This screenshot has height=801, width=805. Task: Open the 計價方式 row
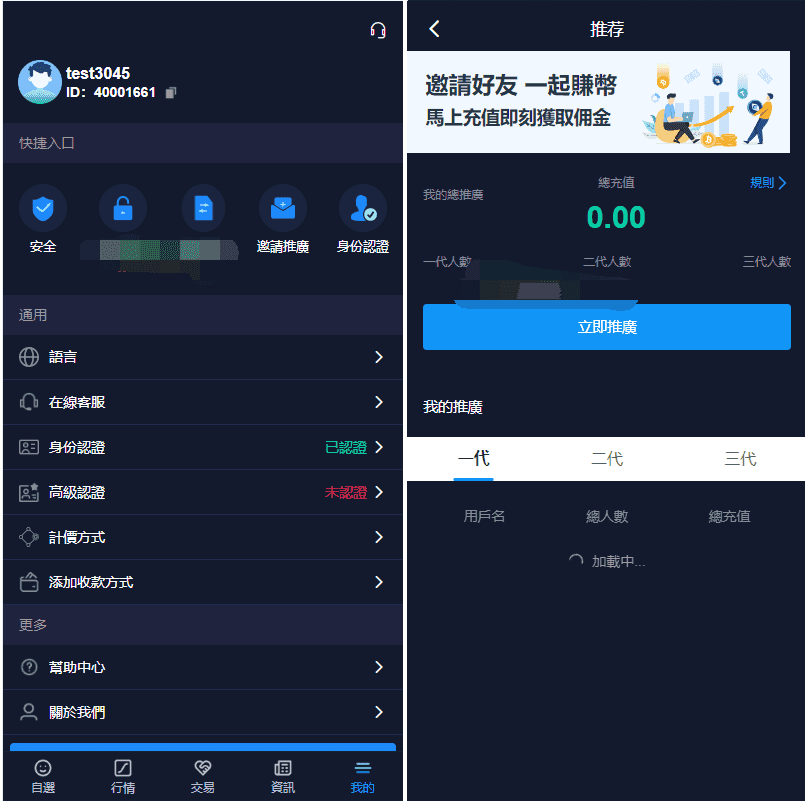point(202,537)
